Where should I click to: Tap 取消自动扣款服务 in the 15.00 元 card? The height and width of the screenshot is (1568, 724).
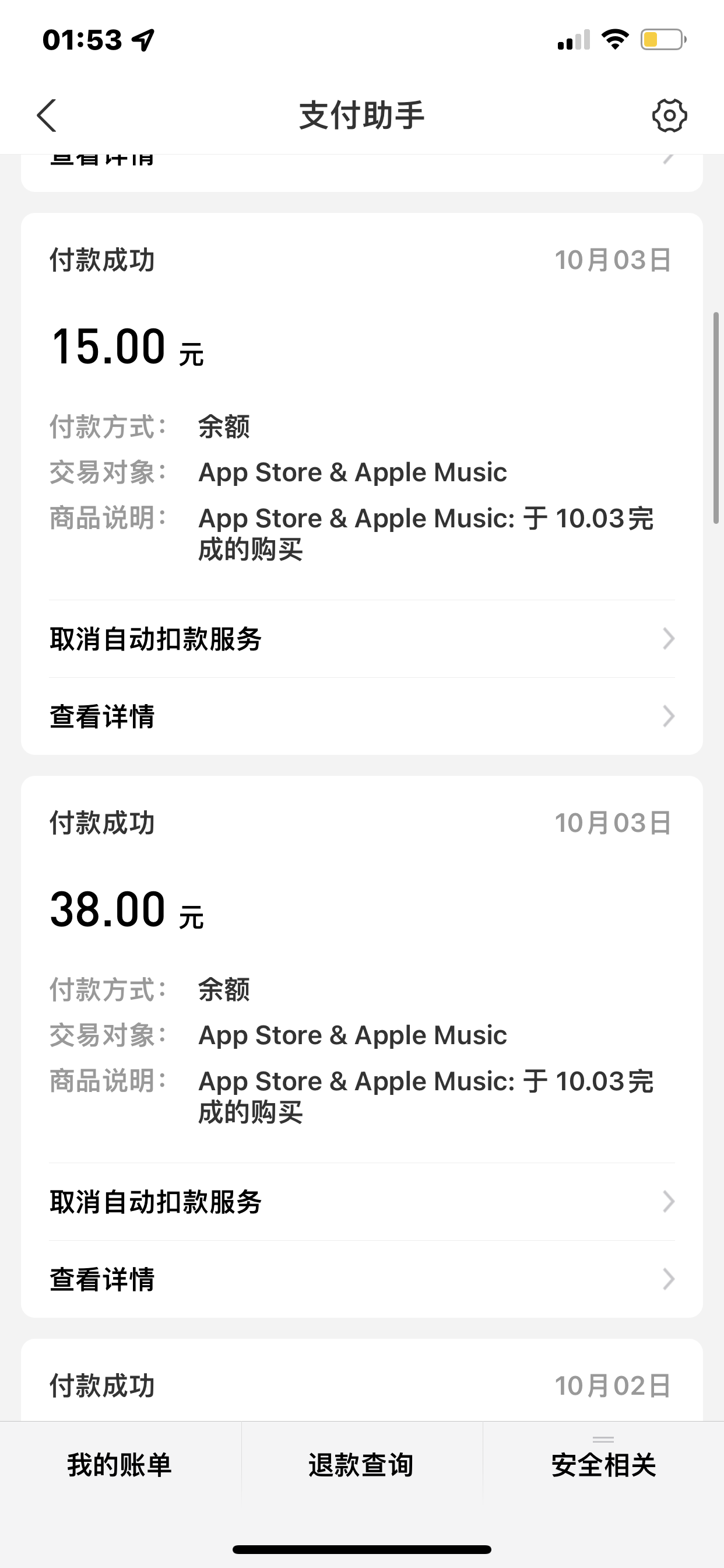(x=361, y=639)
